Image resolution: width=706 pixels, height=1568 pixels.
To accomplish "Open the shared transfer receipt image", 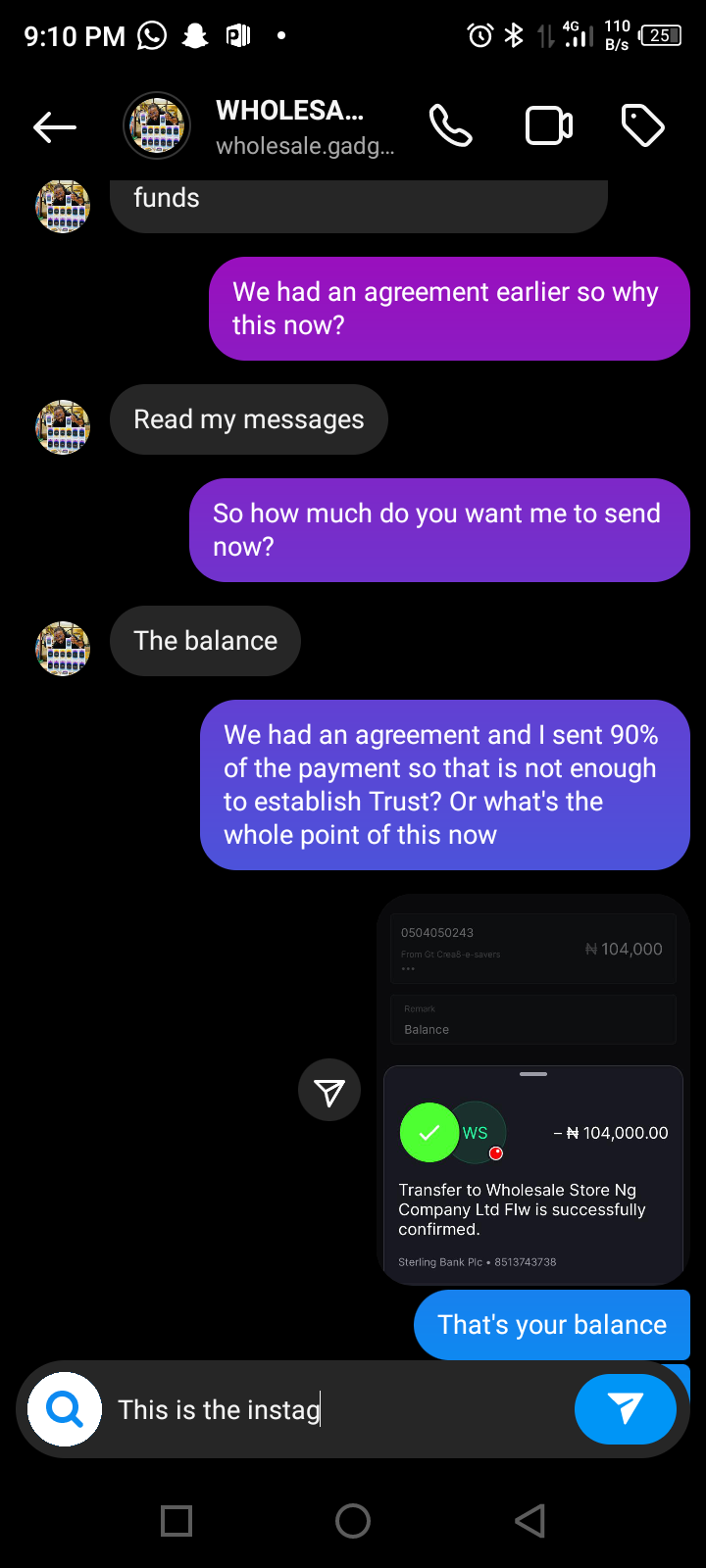I will (x=532, y=1089).
